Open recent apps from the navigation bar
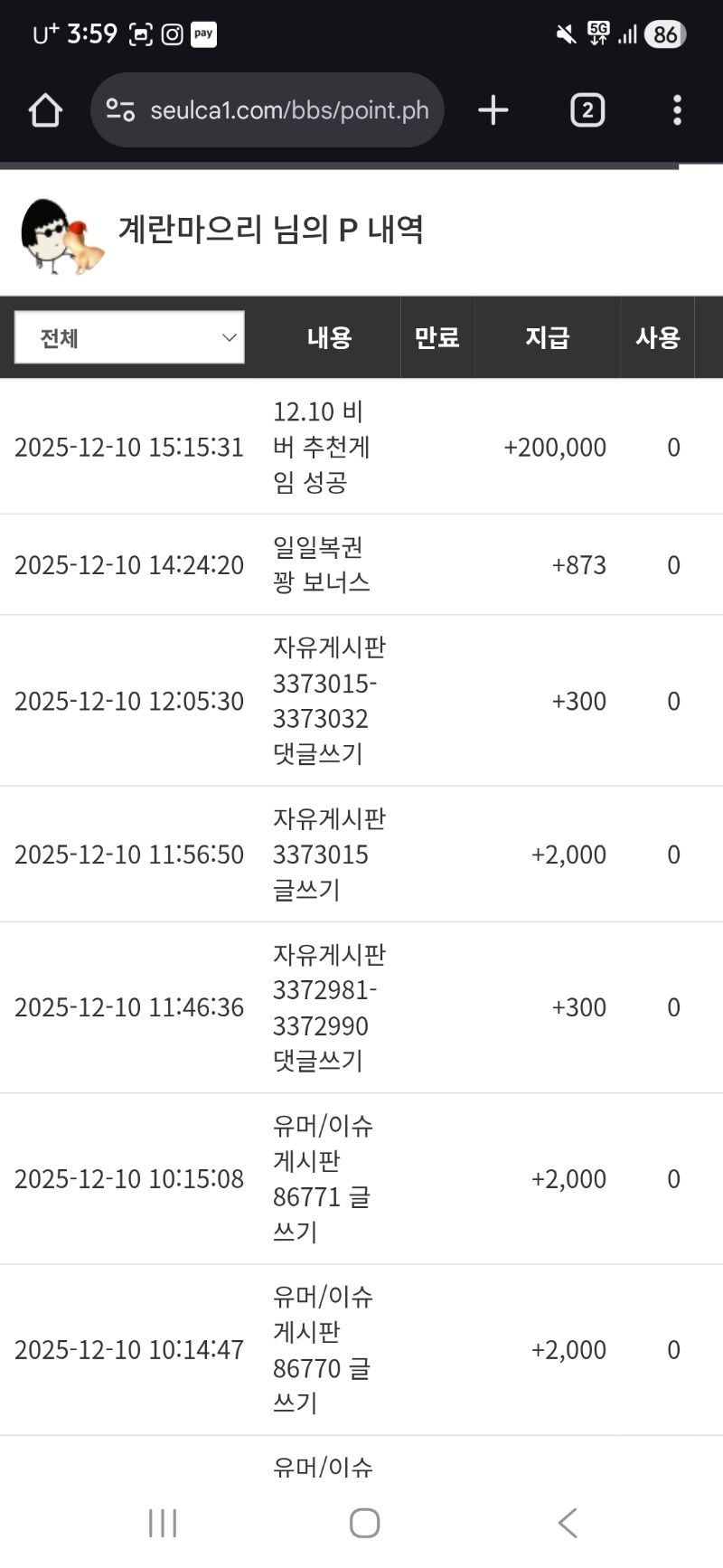The width and height of the screenshot is (723, 1568). pyautogui.click(x=163, y=1523)
